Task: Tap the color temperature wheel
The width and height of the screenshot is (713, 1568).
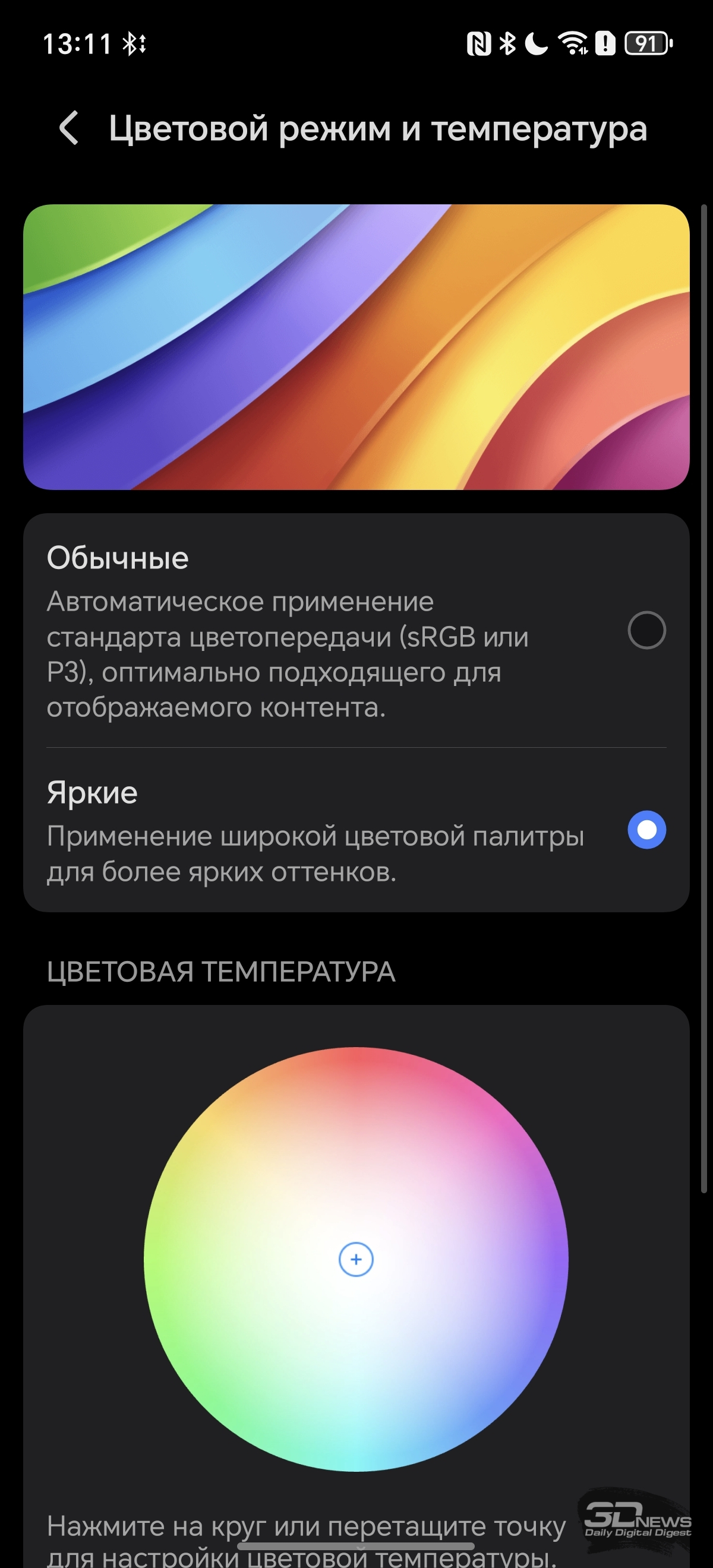Action: coord(356,1259)
